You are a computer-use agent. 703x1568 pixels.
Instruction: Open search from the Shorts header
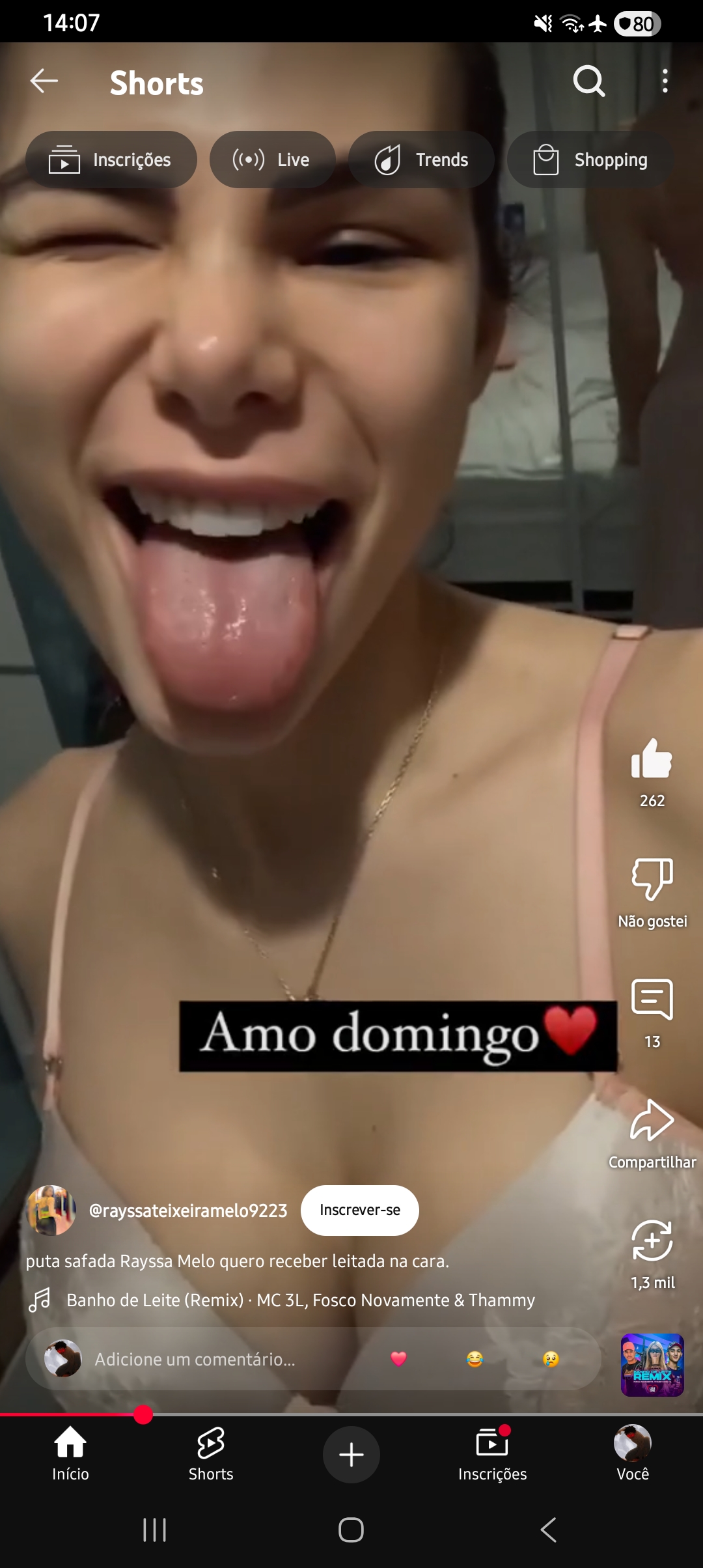[x=589, y=81]
